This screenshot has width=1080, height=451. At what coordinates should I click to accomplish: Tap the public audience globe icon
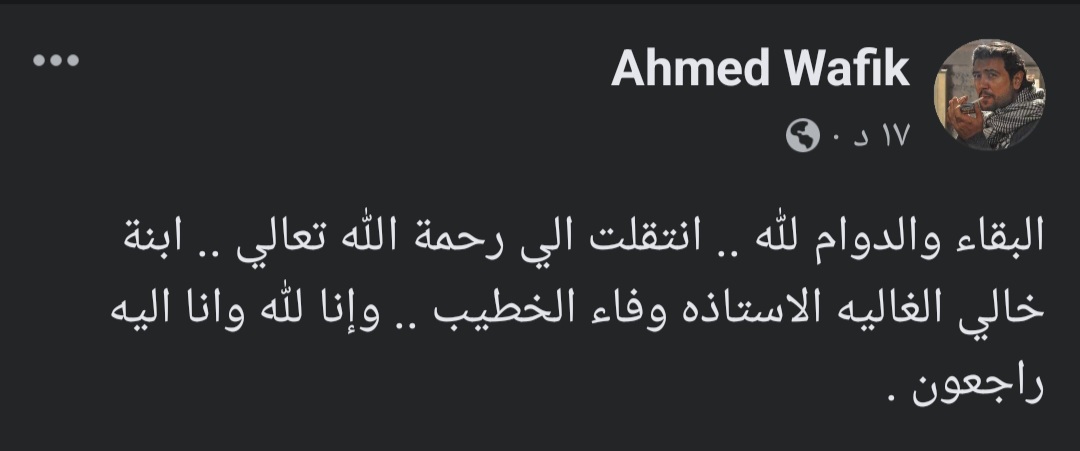coord(803,135)
